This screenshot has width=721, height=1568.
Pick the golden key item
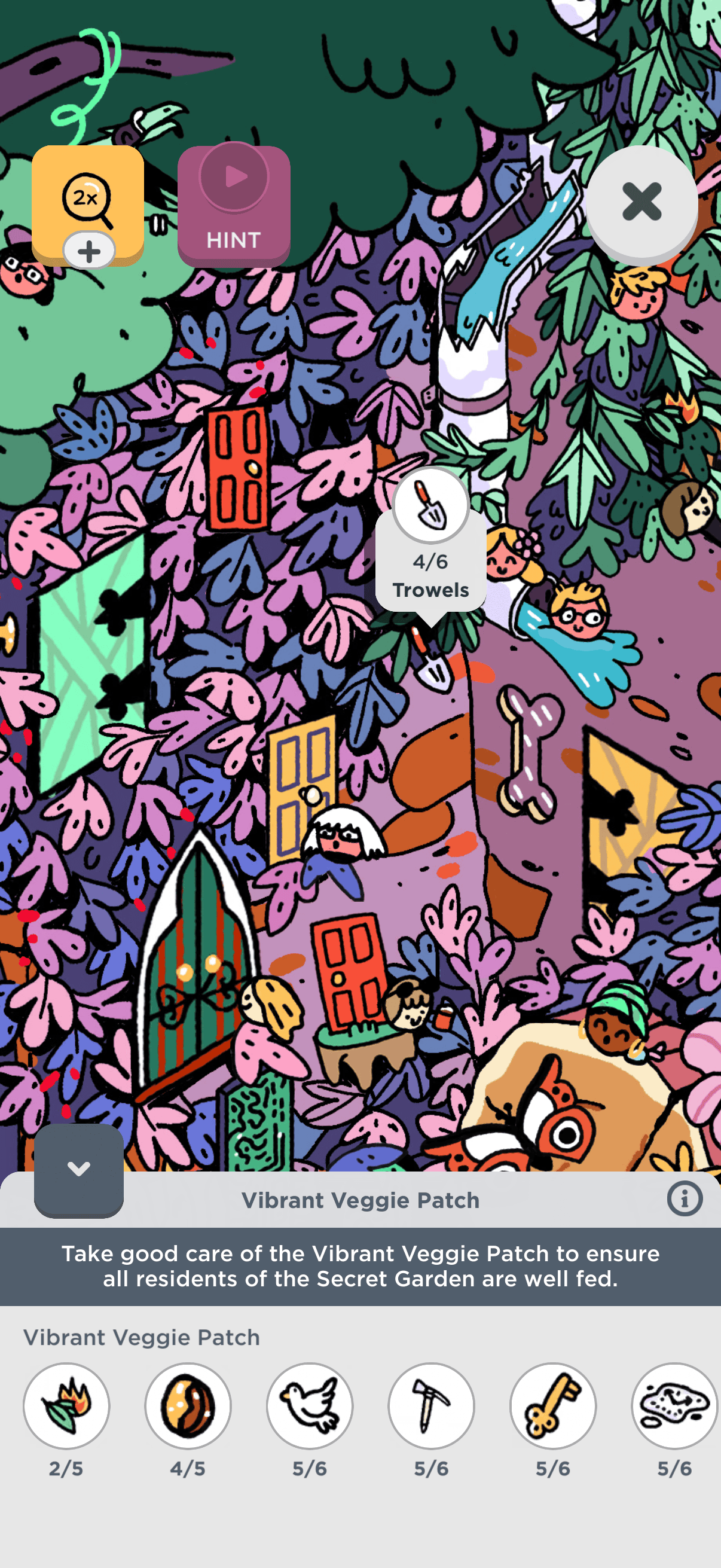tap(553, 1406)
